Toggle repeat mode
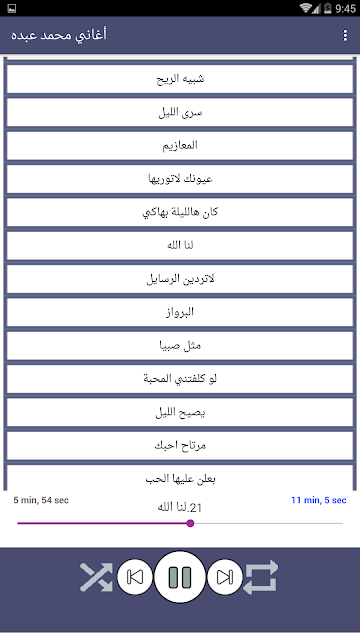The image size is (360, 640). tap(261, 577)
